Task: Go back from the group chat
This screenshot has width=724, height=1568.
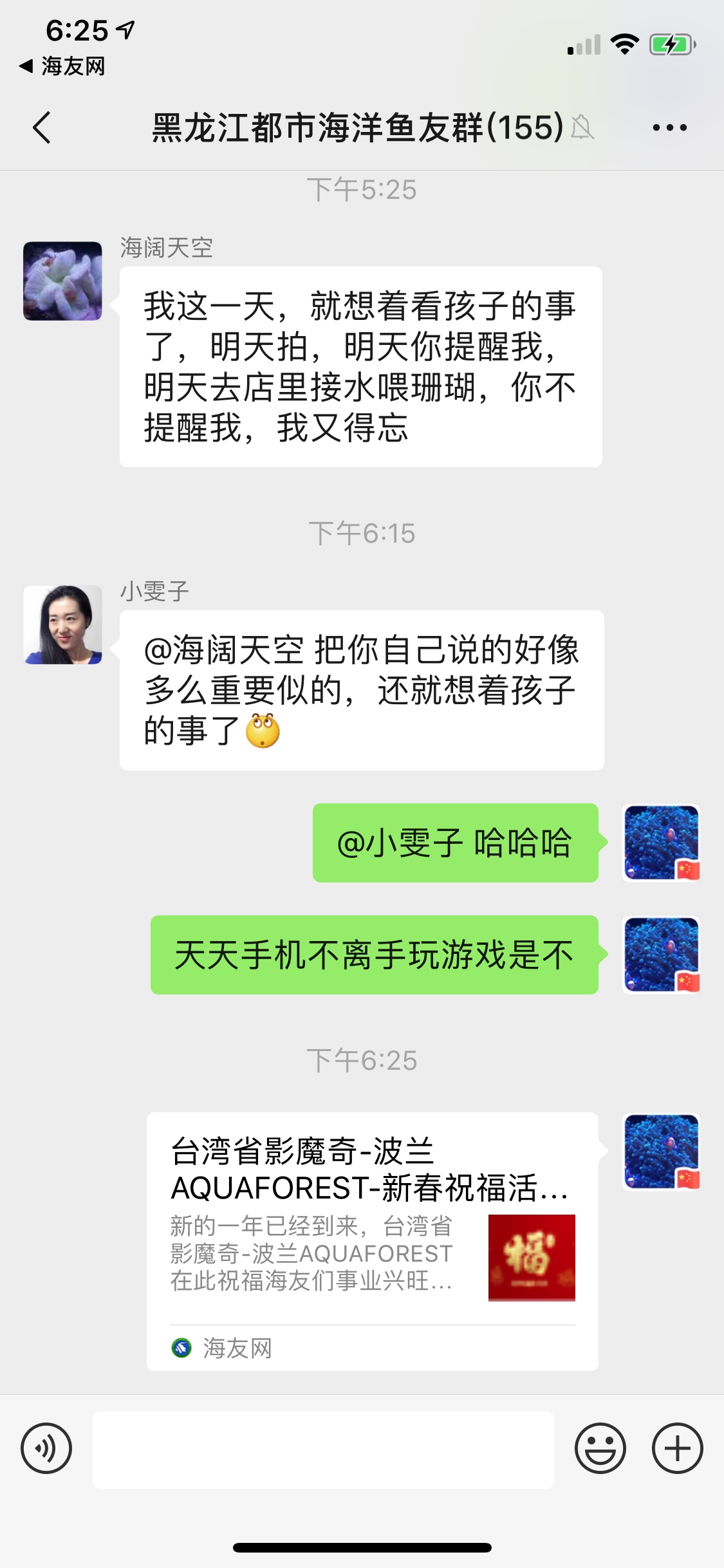Action: point(42,127)
